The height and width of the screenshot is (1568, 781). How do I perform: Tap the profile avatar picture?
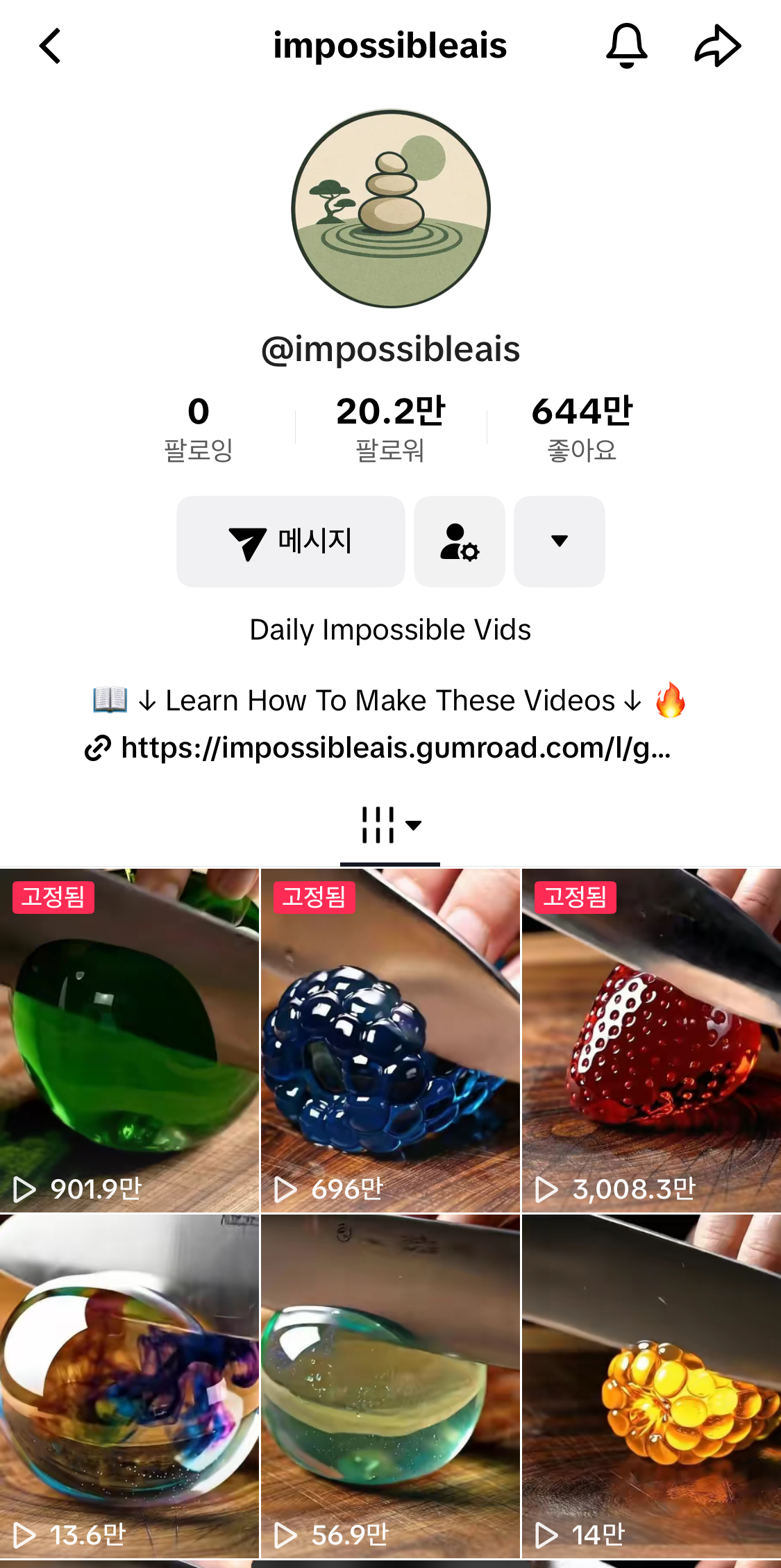point(390,208)
